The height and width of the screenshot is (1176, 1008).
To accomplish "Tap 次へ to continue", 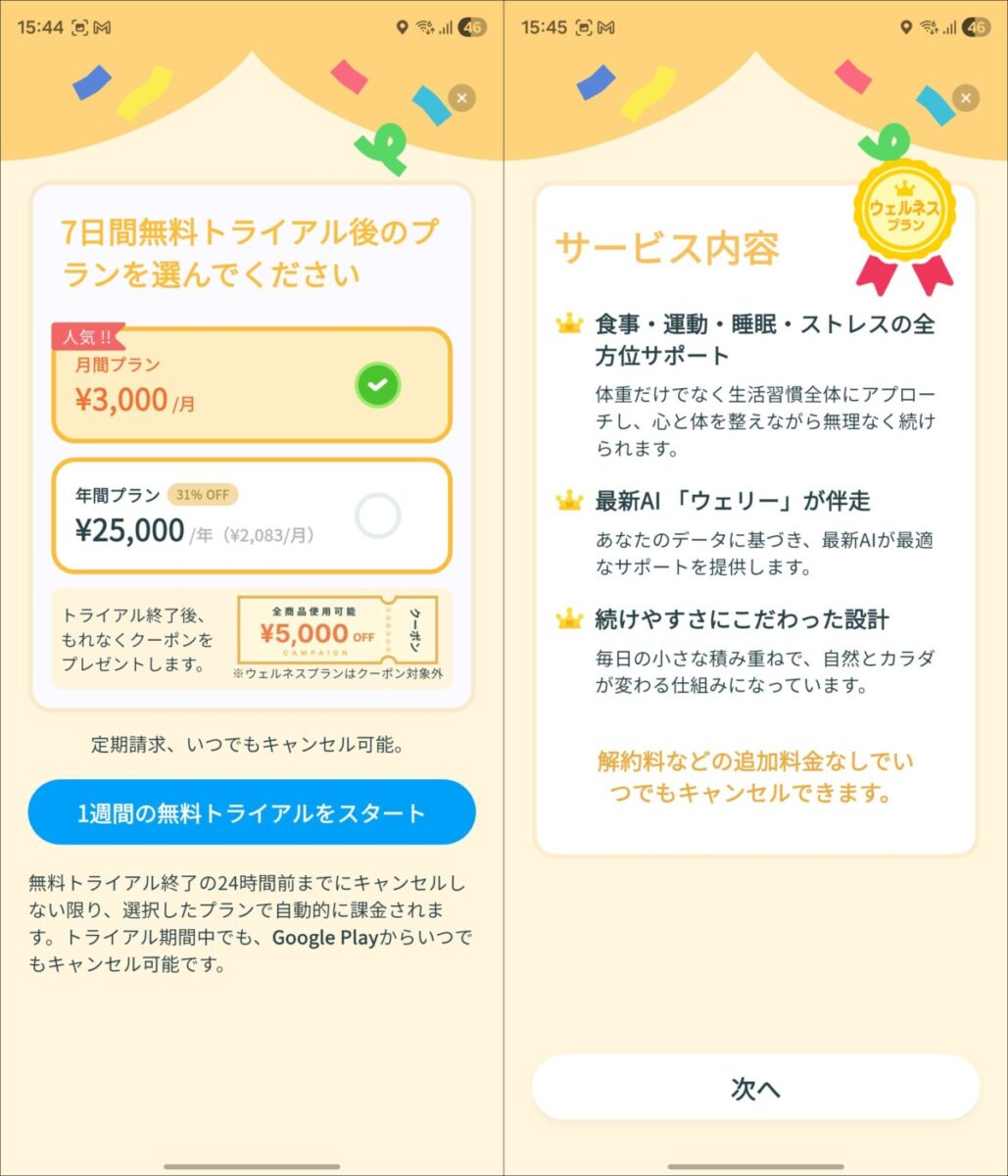I will (x=755, y=1088).
